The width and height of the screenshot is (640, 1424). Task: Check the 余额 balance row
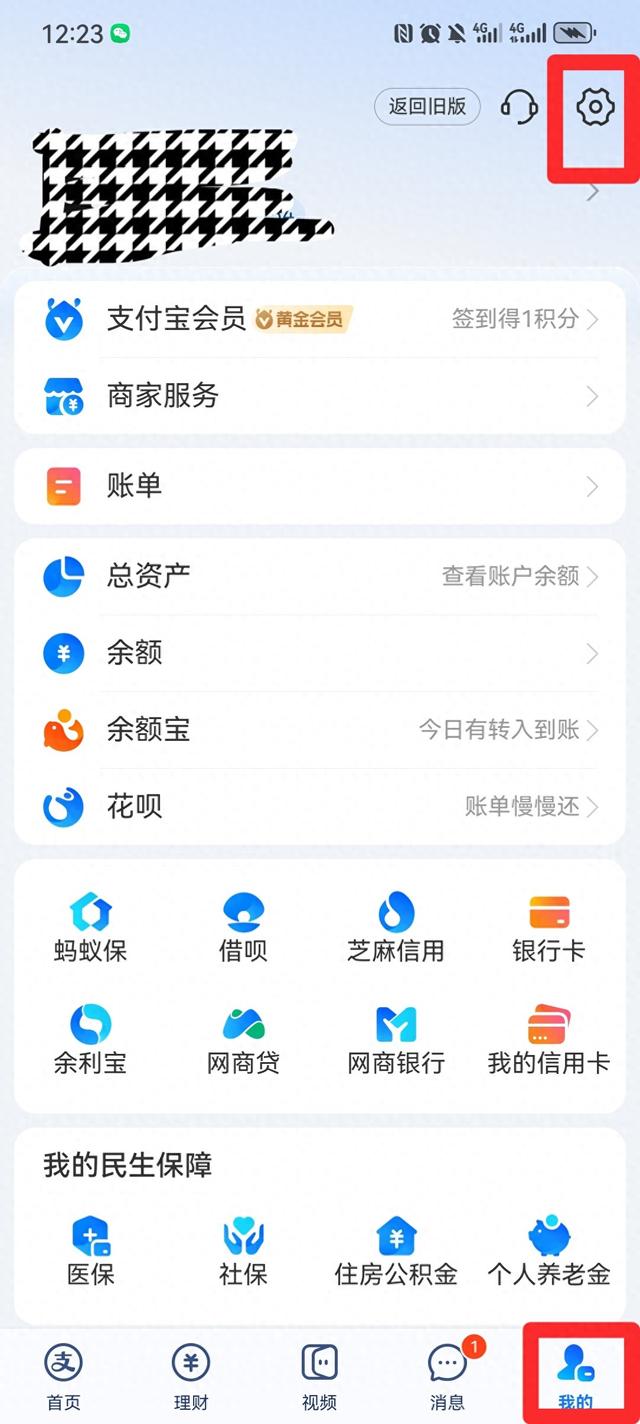tap(320, 653)
